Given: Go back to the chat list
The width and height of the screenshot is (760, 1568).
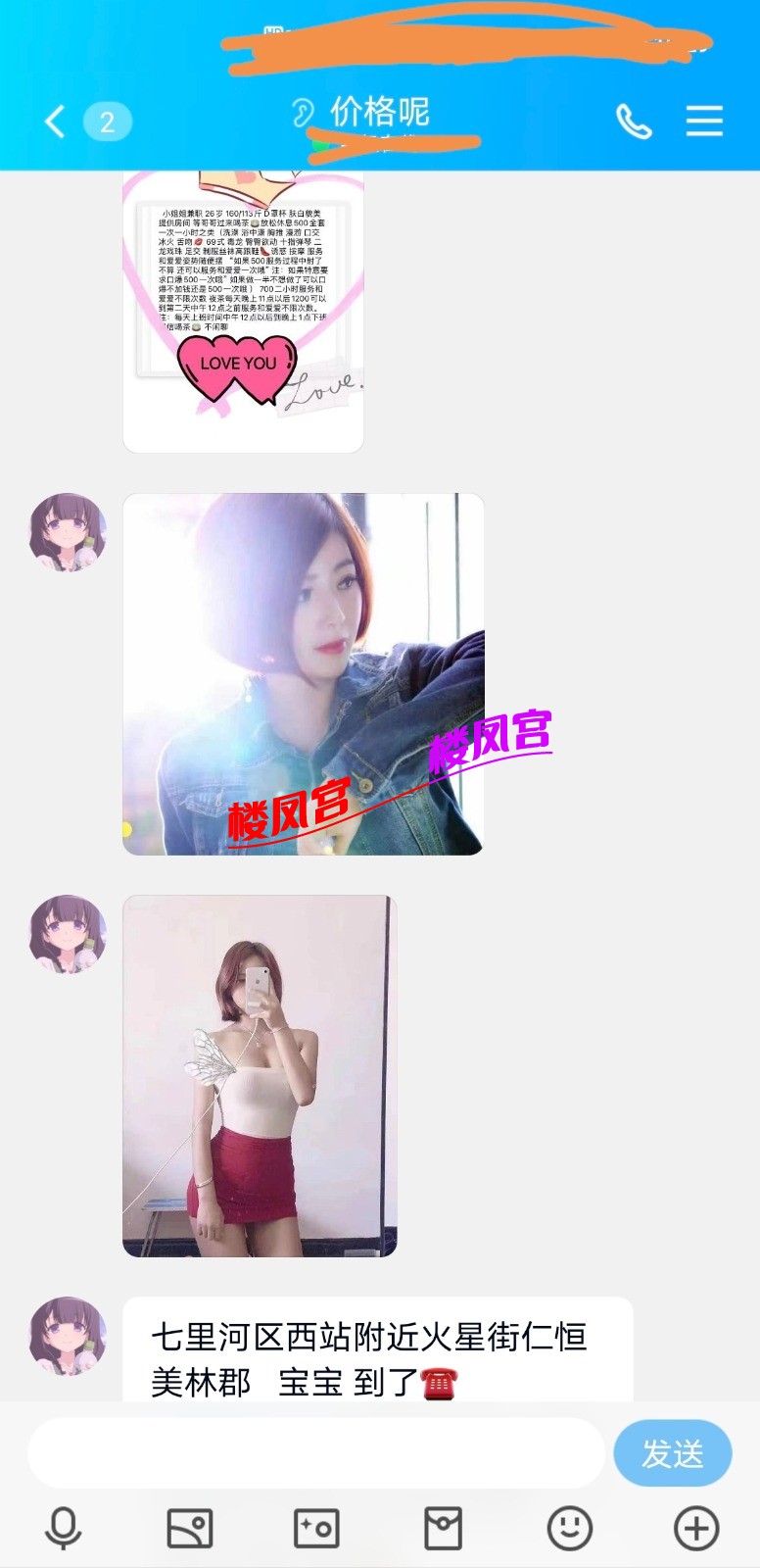Looking at the screenshot, I should (55, 122).
